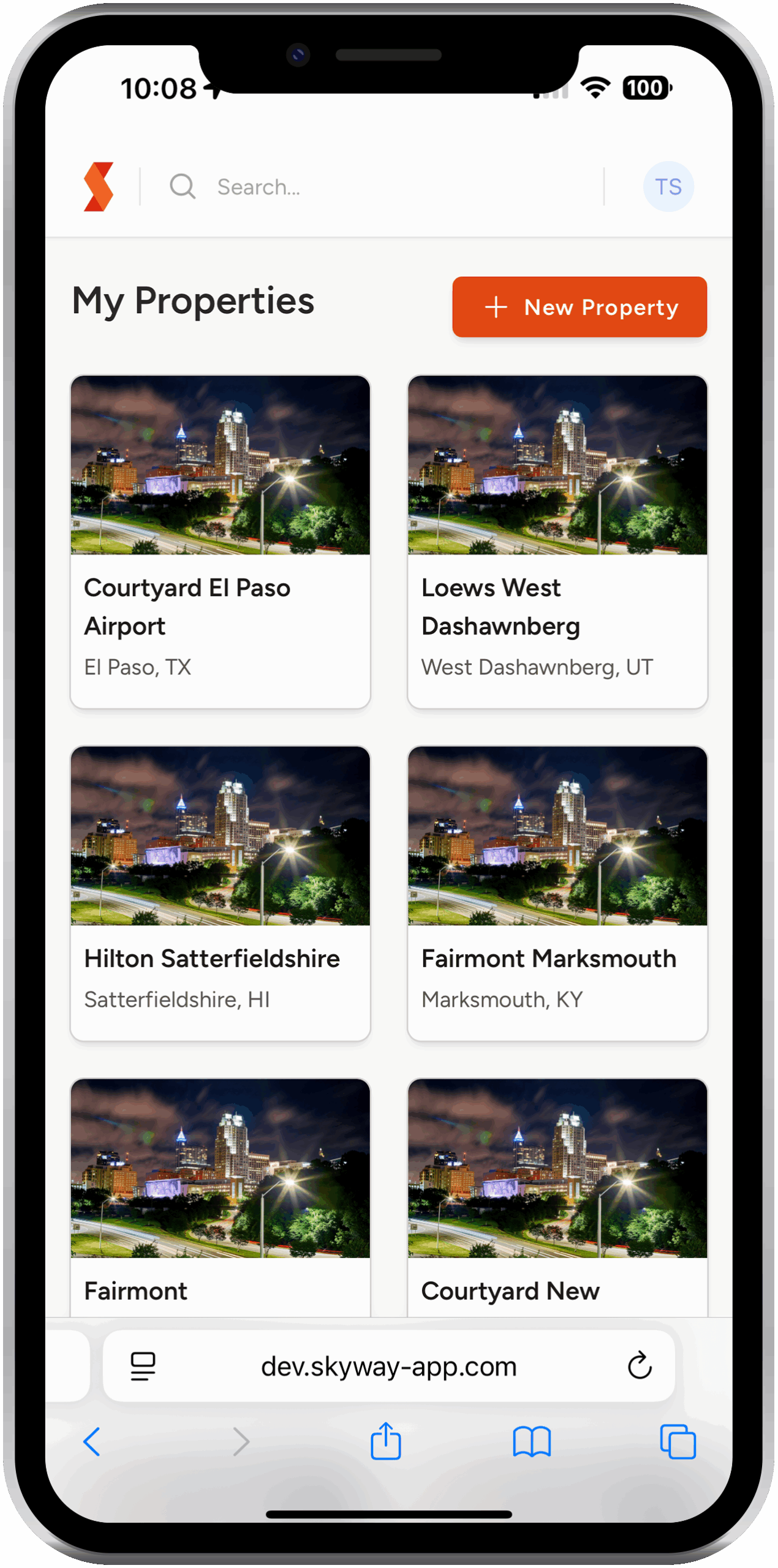The height and width of the screenshot is (1568, 778).
Task: View the Loews West Dashawnberg card
Action: point(557,541)
